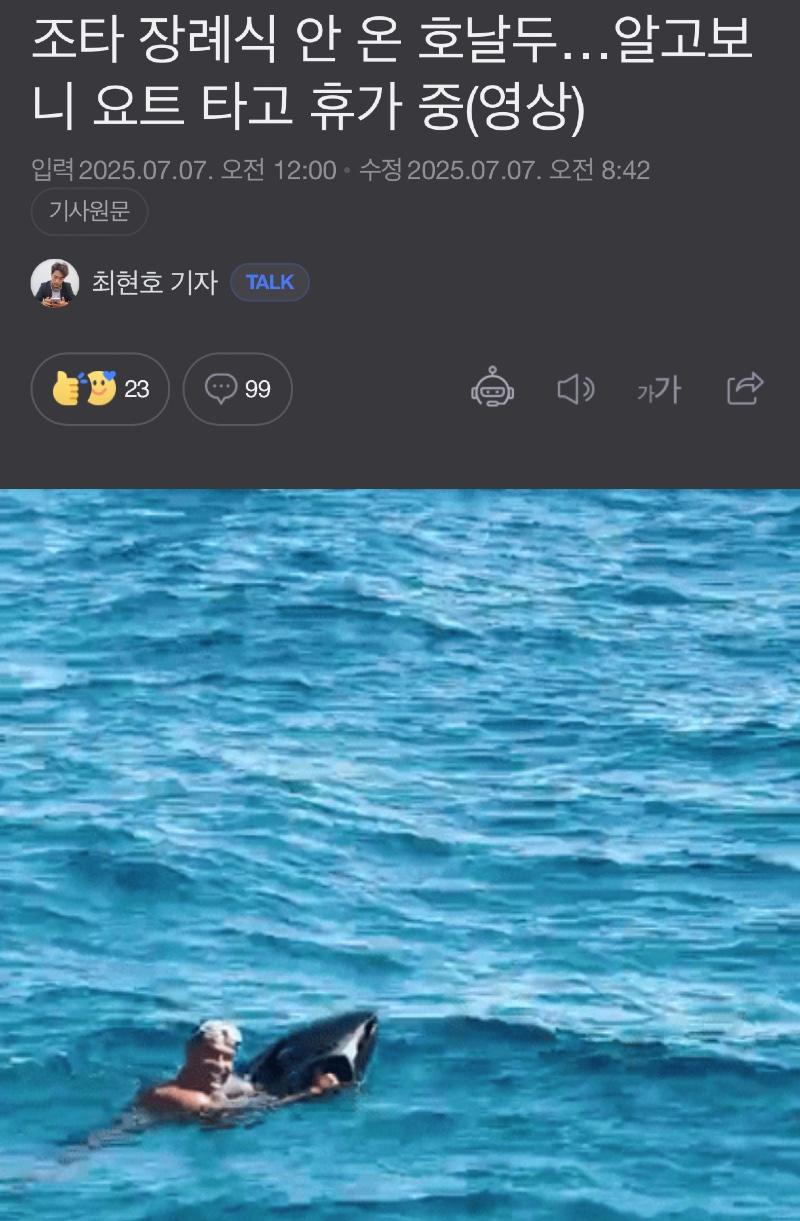Open the 기사원문 original article link
The height and width of the screenshot is (1221, 800).
click(89, 212)
